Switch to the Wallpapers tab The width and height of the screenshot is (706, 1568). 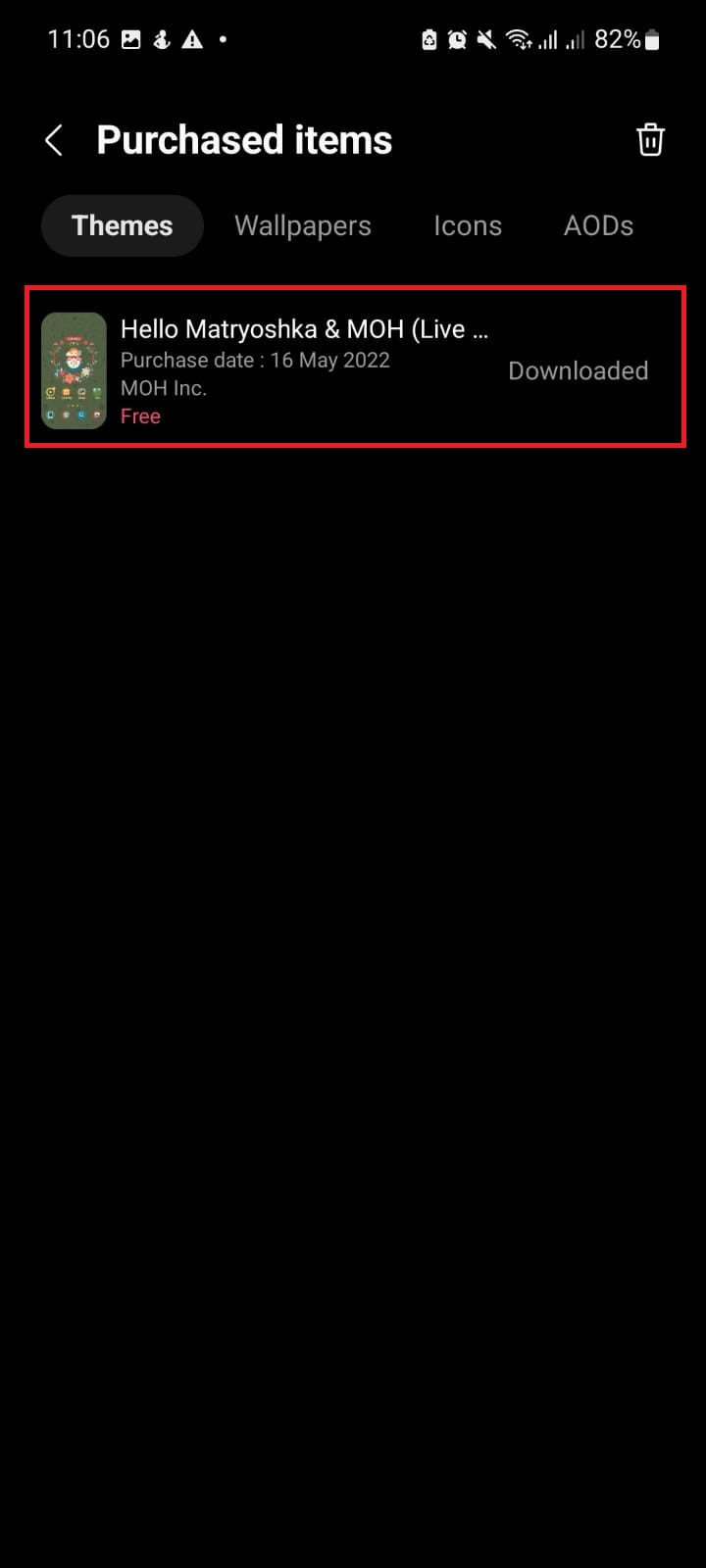[303, 225]
